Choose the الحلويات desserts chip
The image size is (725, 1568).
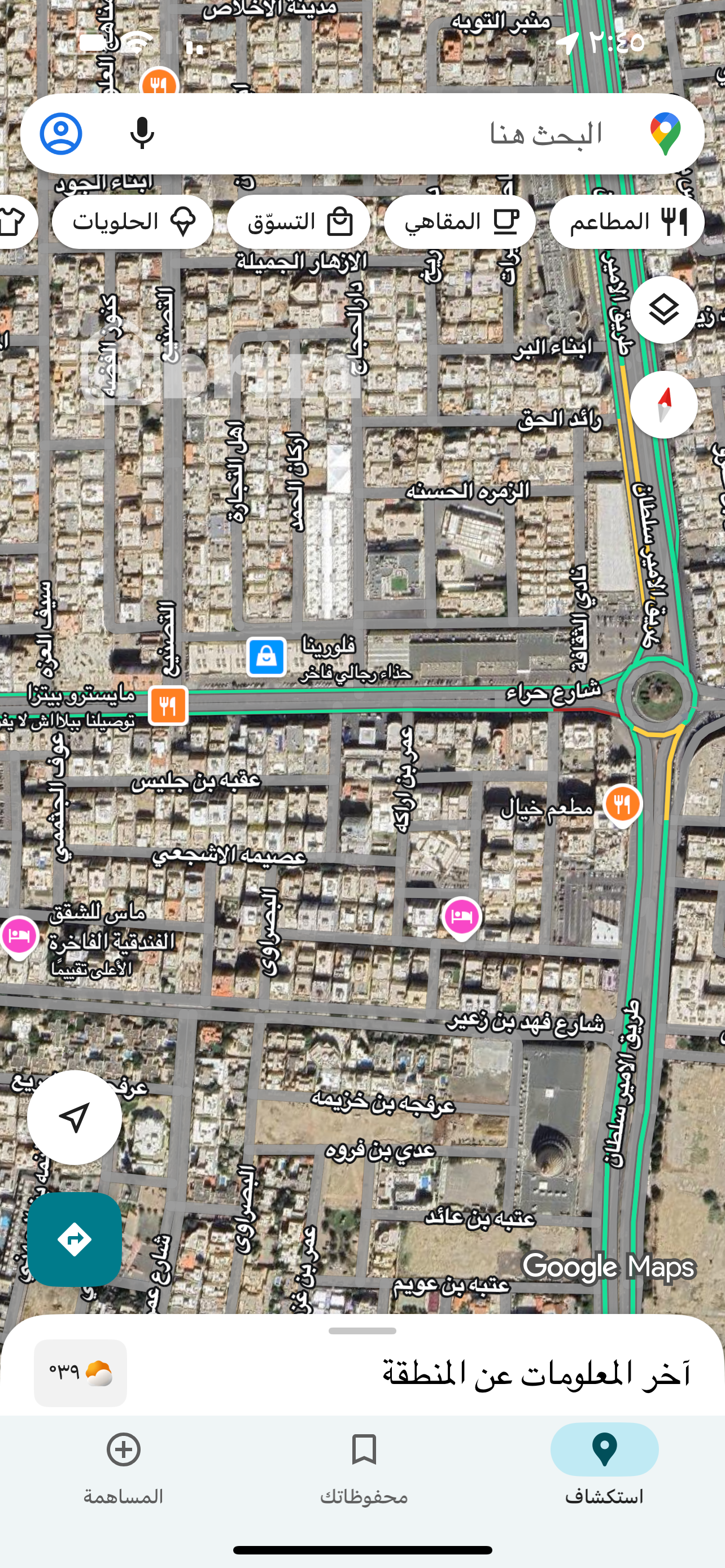coord(133,222)
